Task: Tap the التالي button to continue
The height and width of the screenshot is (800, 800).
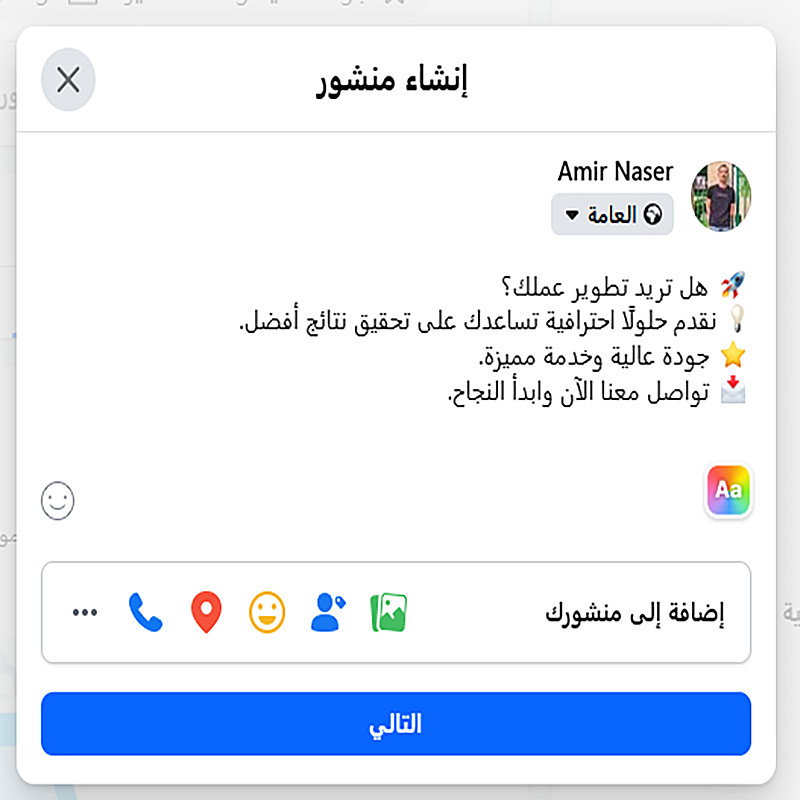Action: tap(396, 724)
